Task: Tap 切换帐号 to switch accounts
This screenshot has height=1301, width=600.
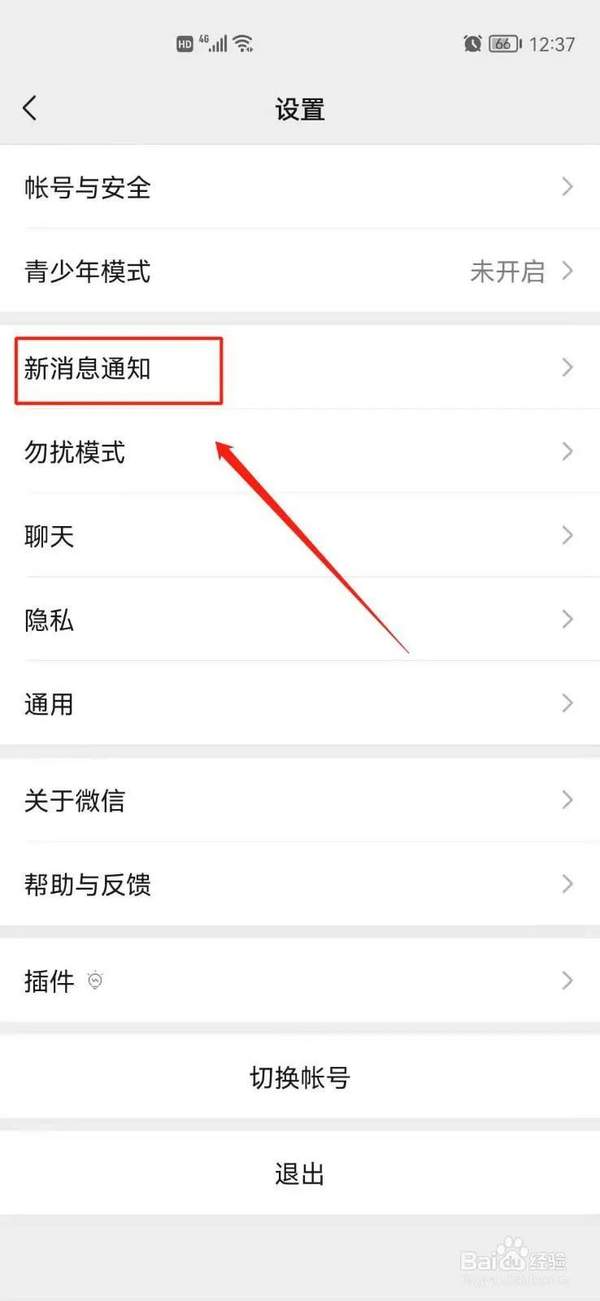Action: (x=300, y=1078)
